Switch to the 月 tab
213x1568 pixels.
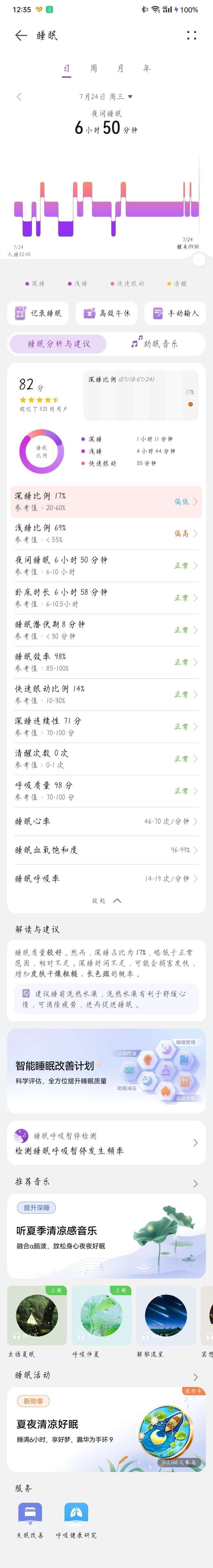[120, 68]
